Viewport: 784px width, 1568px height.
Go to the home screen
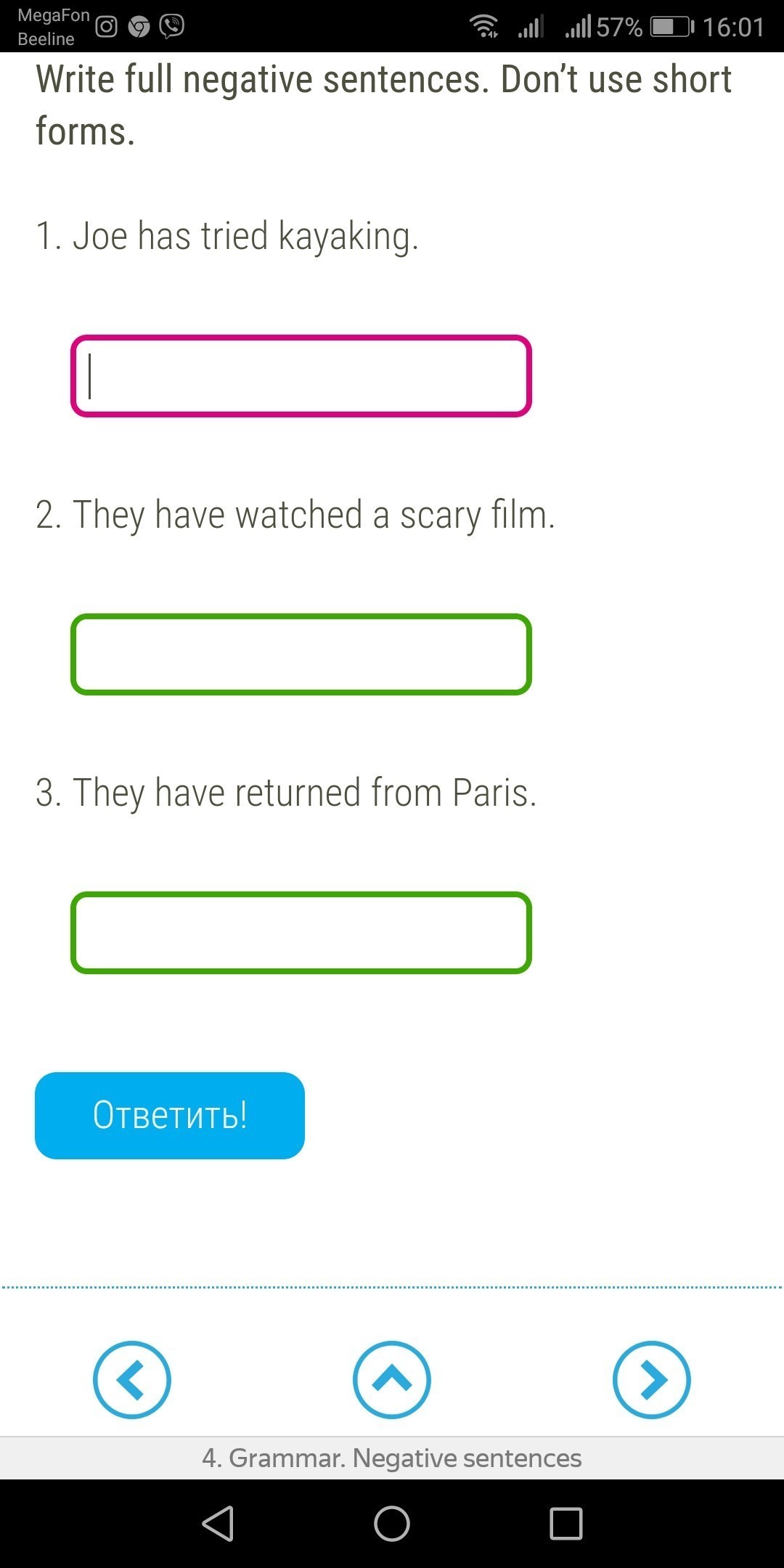click(392, 1523)
